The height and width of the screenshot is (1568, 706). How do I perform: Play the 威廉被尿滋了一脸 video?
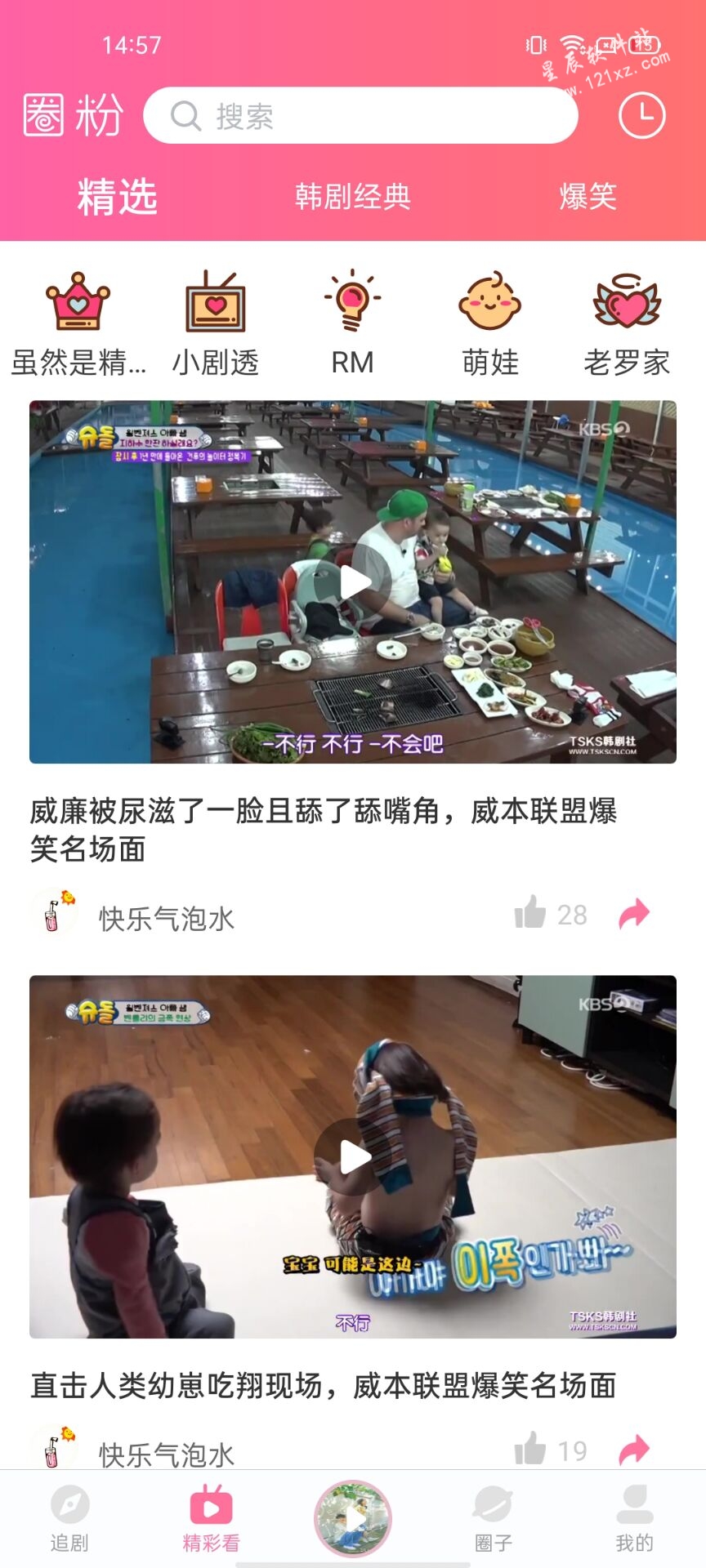click(x=353, y=582)
